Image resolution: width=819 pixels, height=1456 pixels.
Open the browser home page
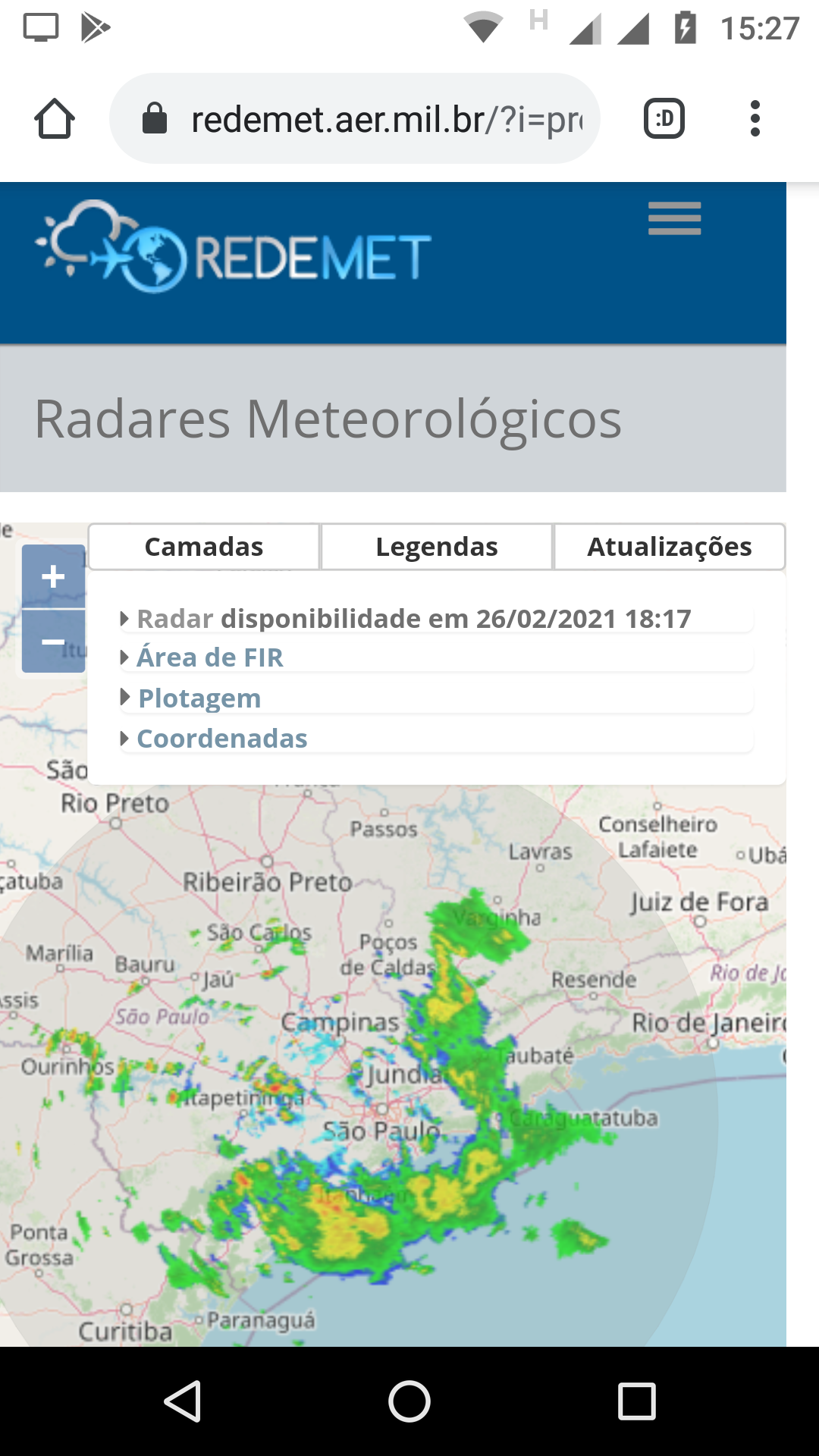pyautogui.click(x=55, y=119)
